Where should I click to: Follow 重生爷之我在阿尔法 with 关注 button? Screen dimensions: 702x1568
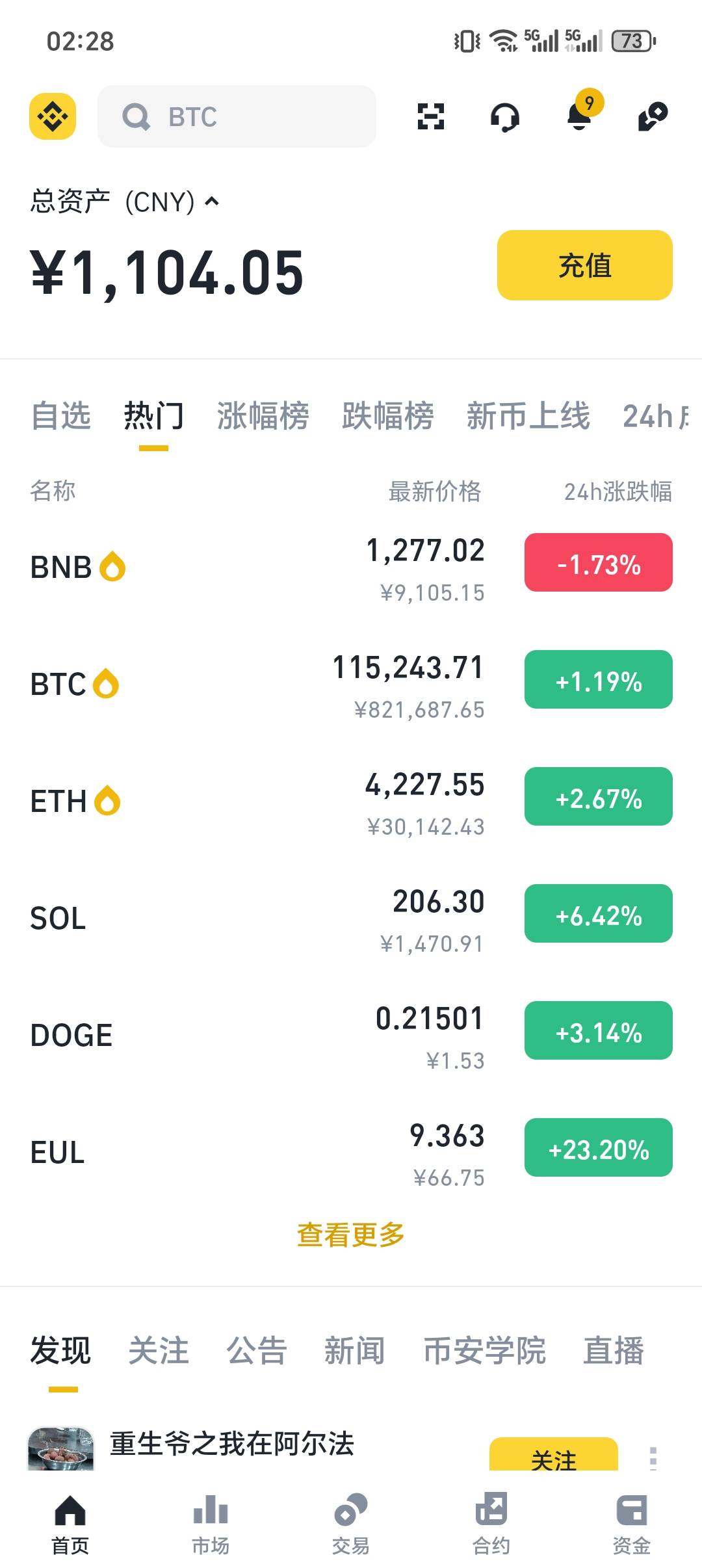point(553,1456)
